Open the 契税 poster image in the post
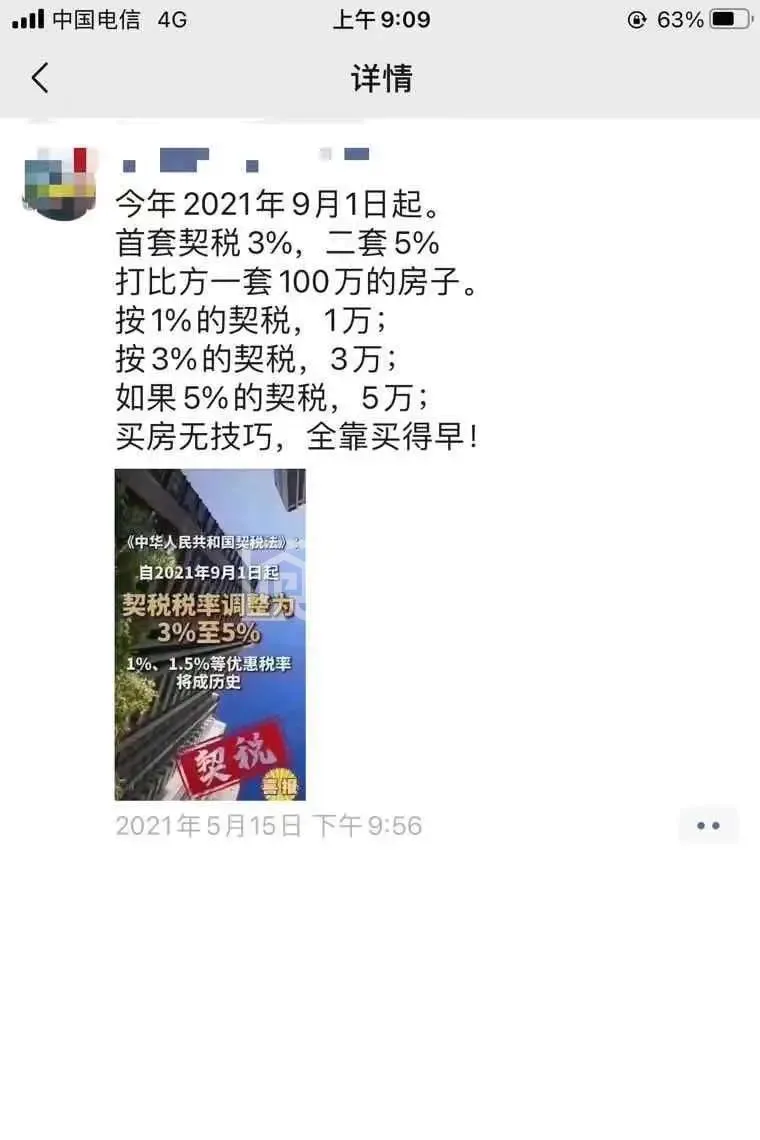 pos(211,634)
